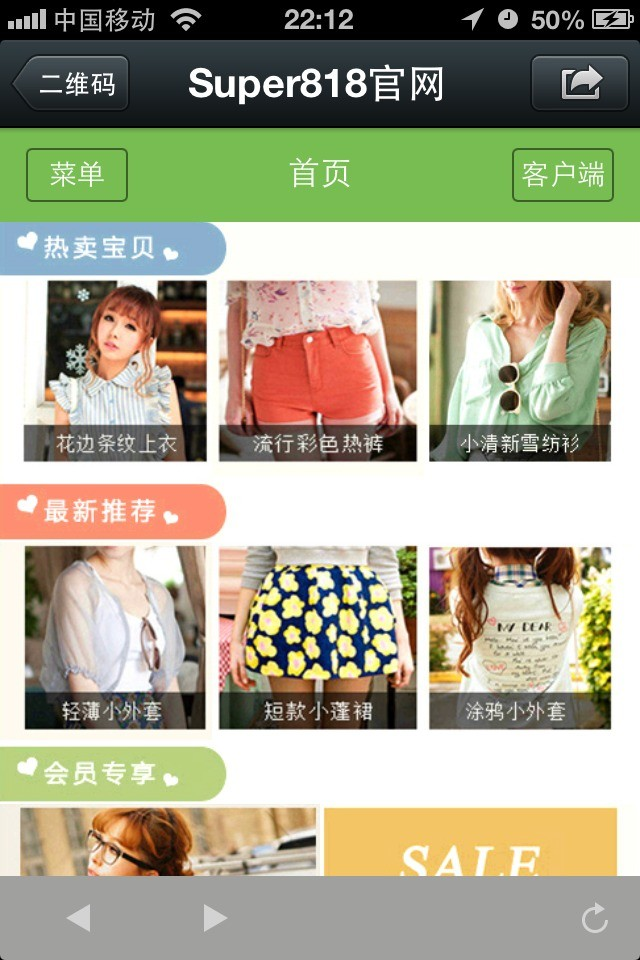
Task: Open the 轻薄小外套 item
Action: [x=115, y=637]
